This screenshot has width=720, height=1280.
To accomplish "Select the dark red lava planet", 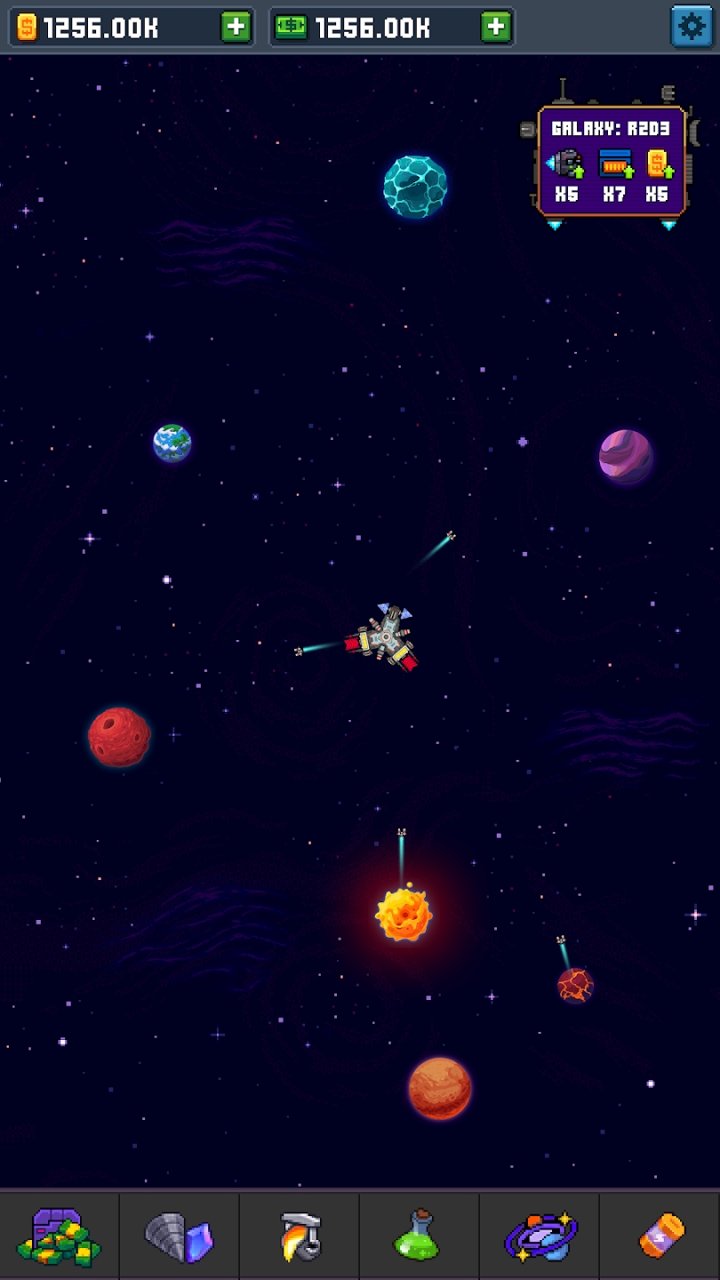I will pos(575,985).
